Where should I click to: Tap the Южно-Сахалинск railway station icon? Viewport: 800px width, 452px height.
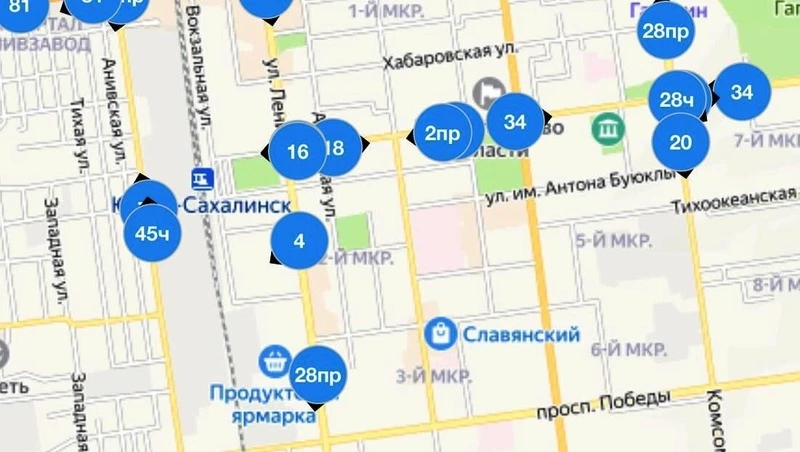203,180
